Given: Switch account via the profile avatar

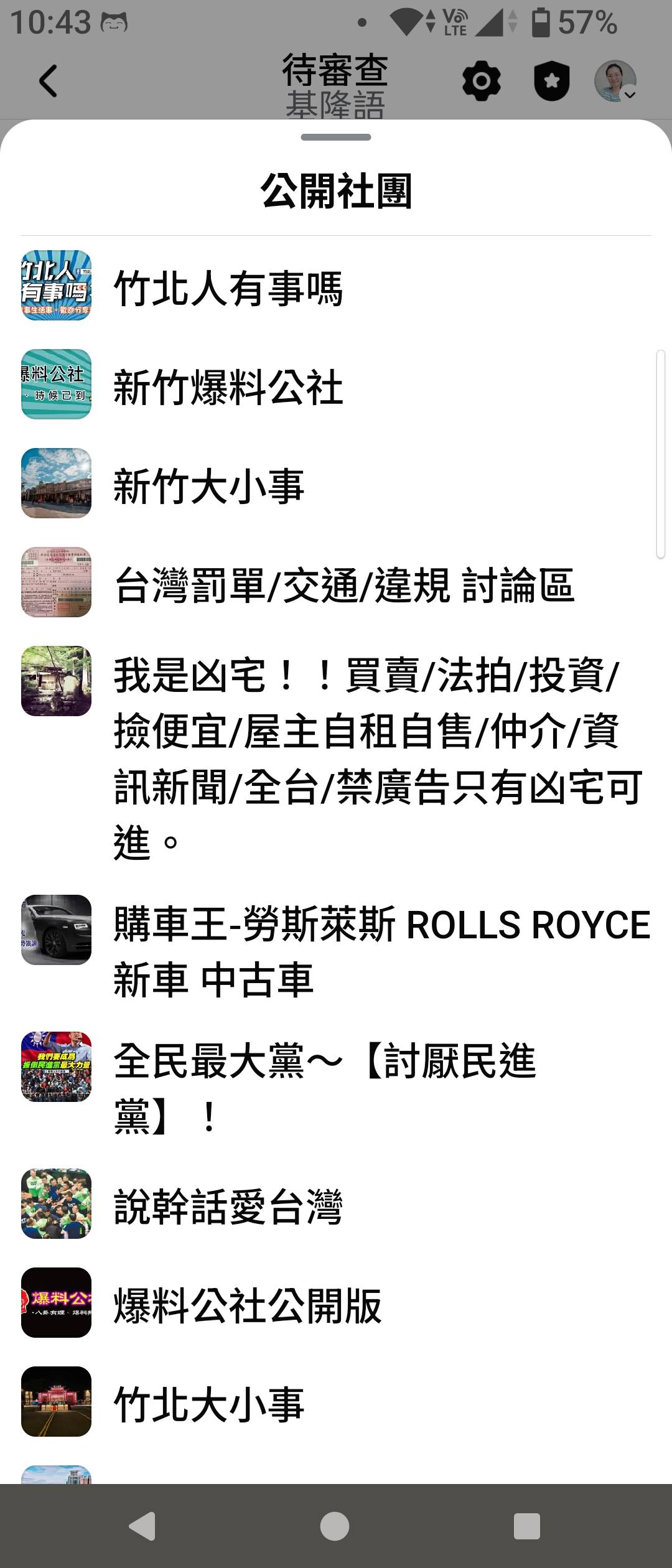Looking at the screenshot, I should [x=615, y=82].
